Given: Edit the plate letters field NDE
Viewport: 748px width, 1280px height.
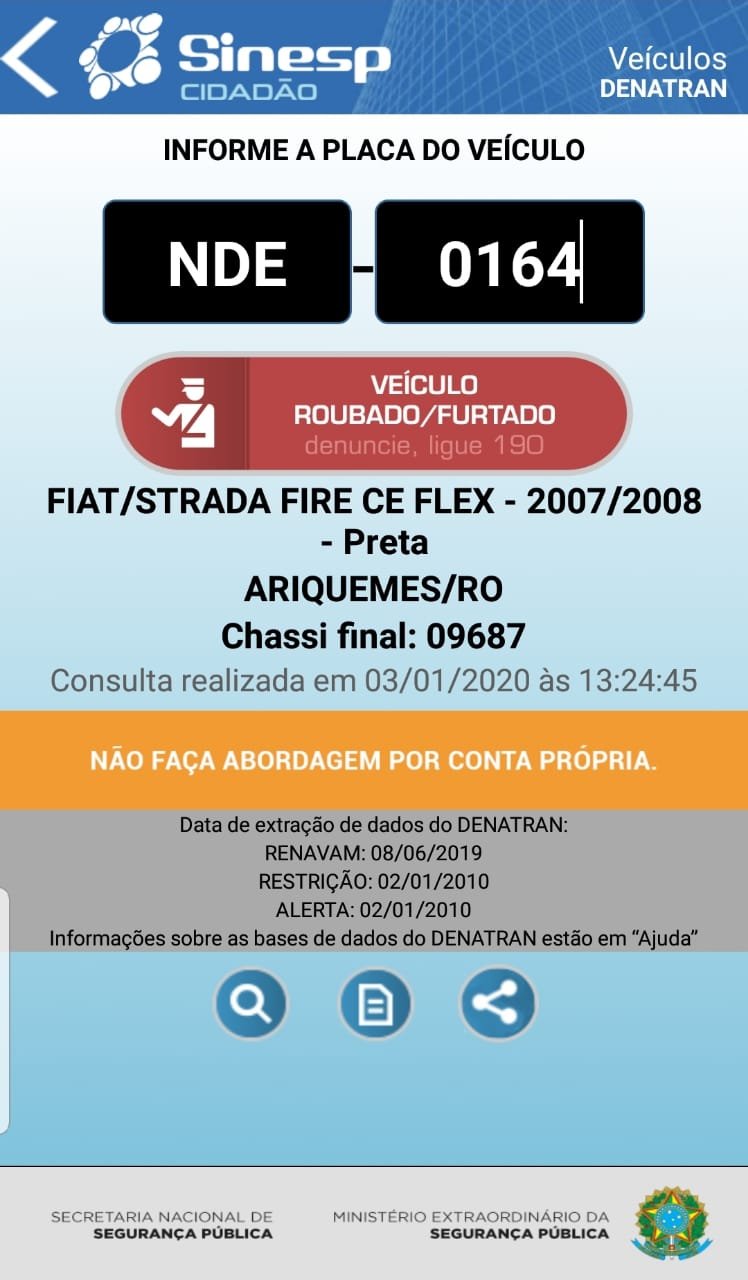Looking at the screenshot, I should (227, 263).
